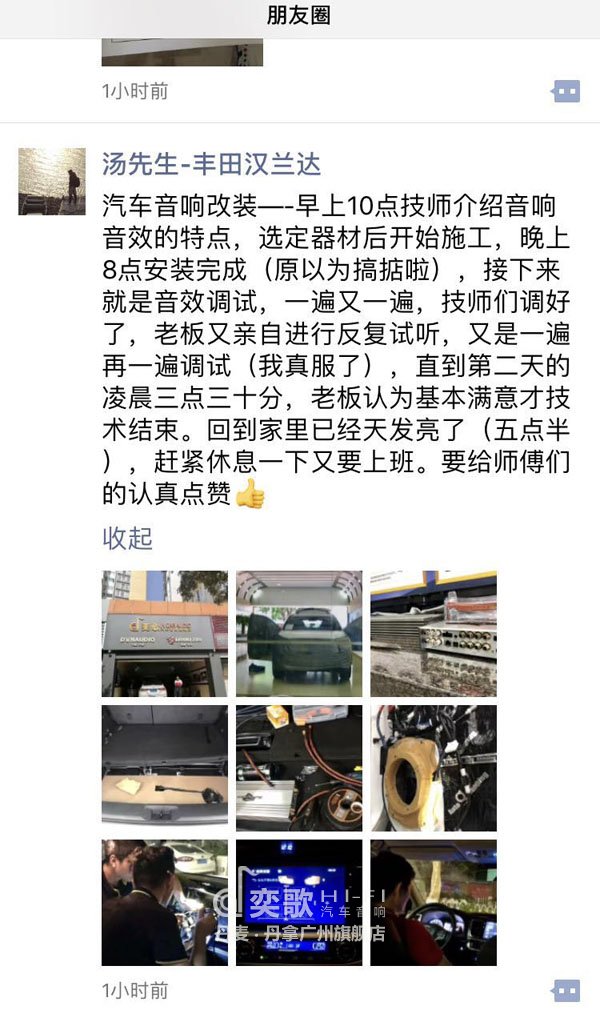Open the amplifier equipment photo

pos(433,633)
